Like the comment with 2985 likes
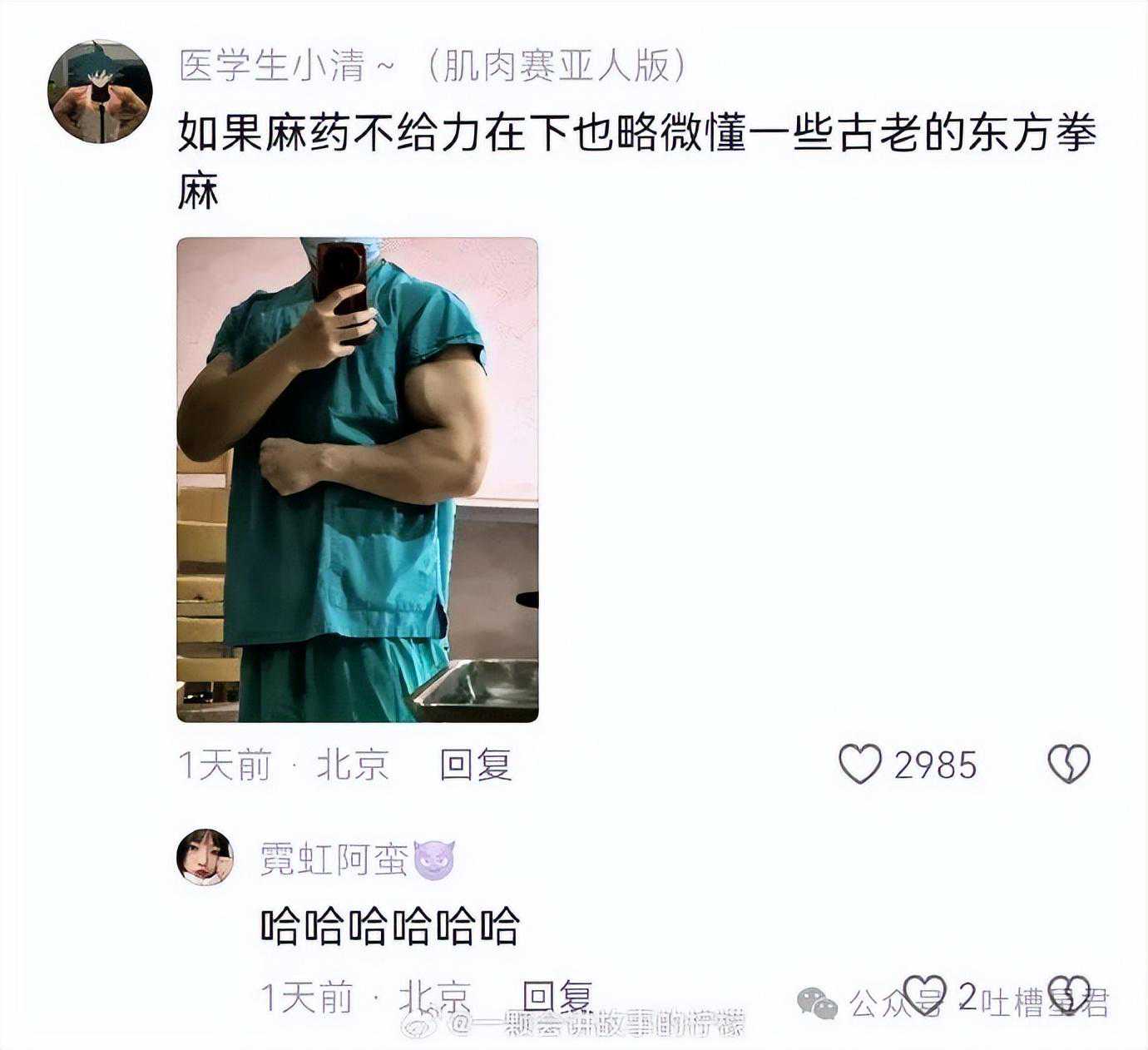This screenshot has height=1050, width=1148. coord(860,764)
